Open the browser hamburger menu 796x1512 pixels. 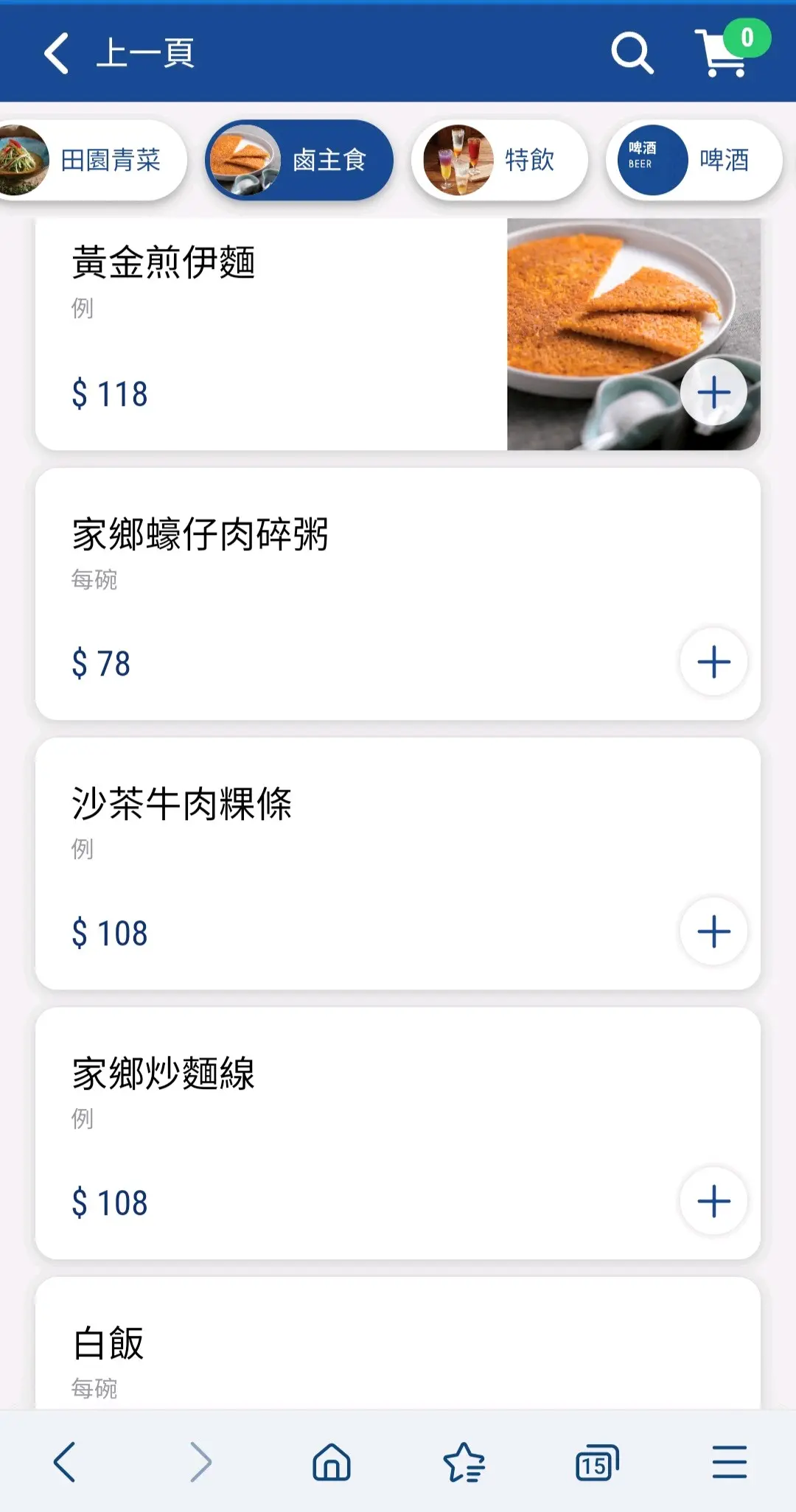[x=730, y=1462]
